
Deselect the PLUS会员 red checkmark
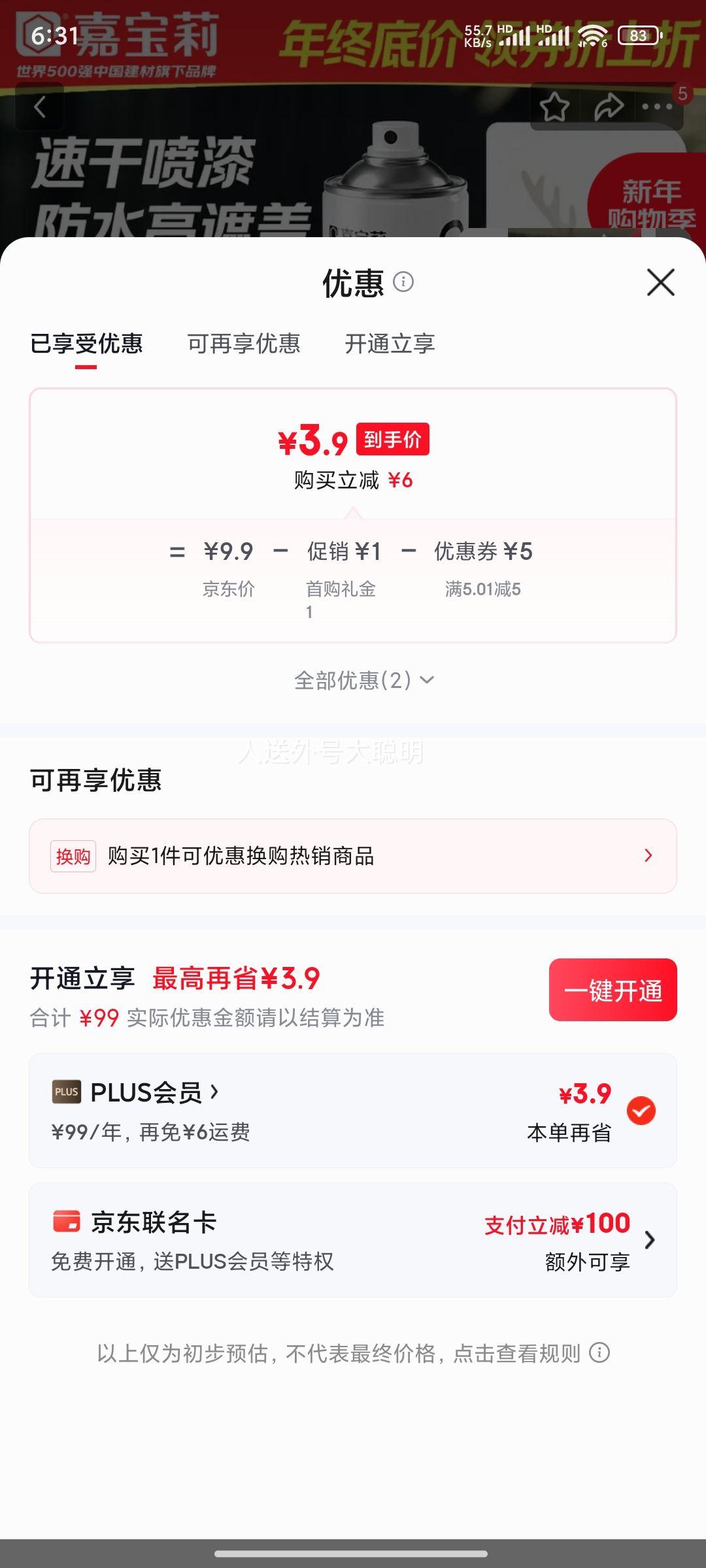click(643, 1109)
